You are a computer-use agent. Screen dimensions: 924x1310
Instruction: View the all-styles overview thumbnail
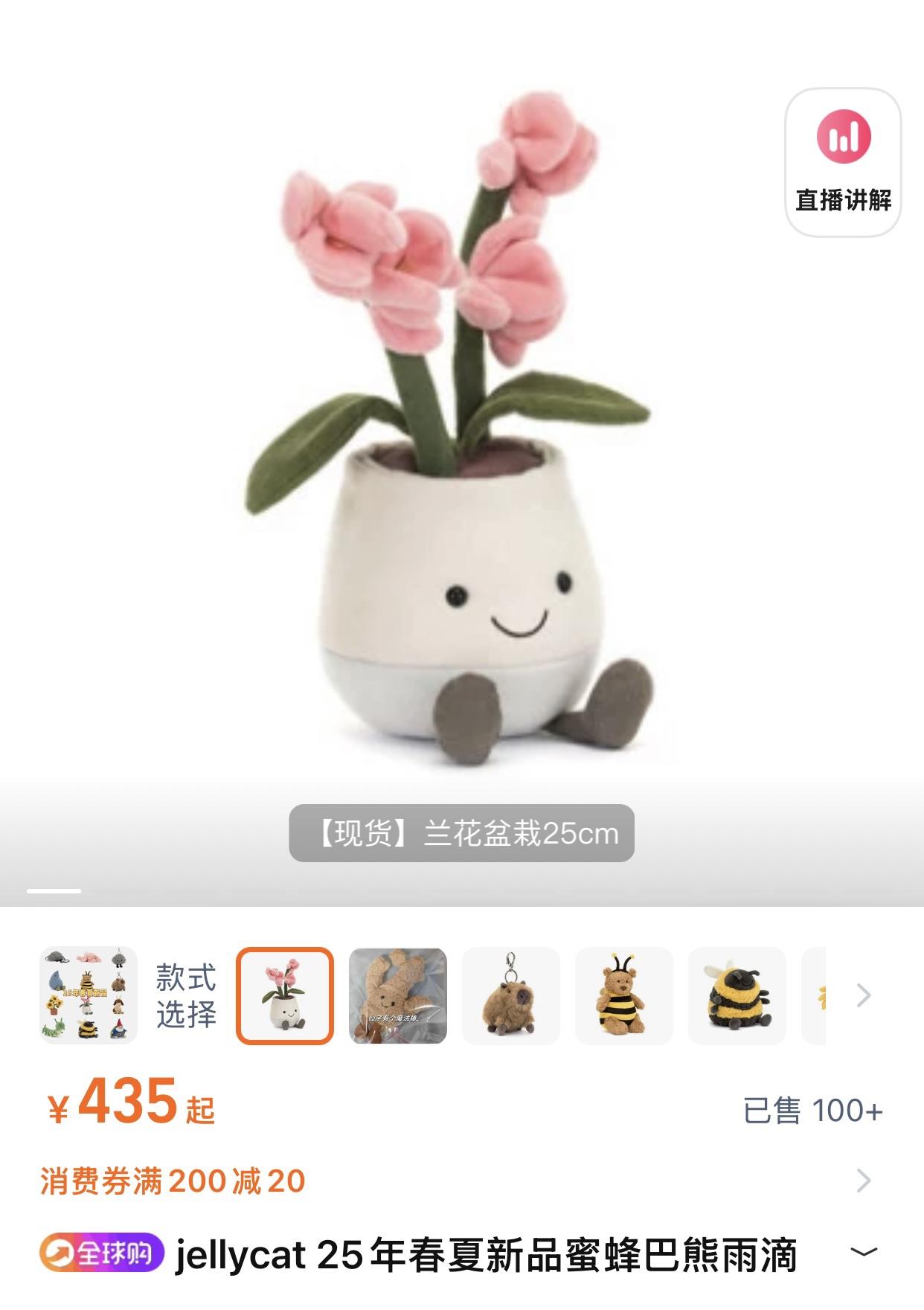89,995
